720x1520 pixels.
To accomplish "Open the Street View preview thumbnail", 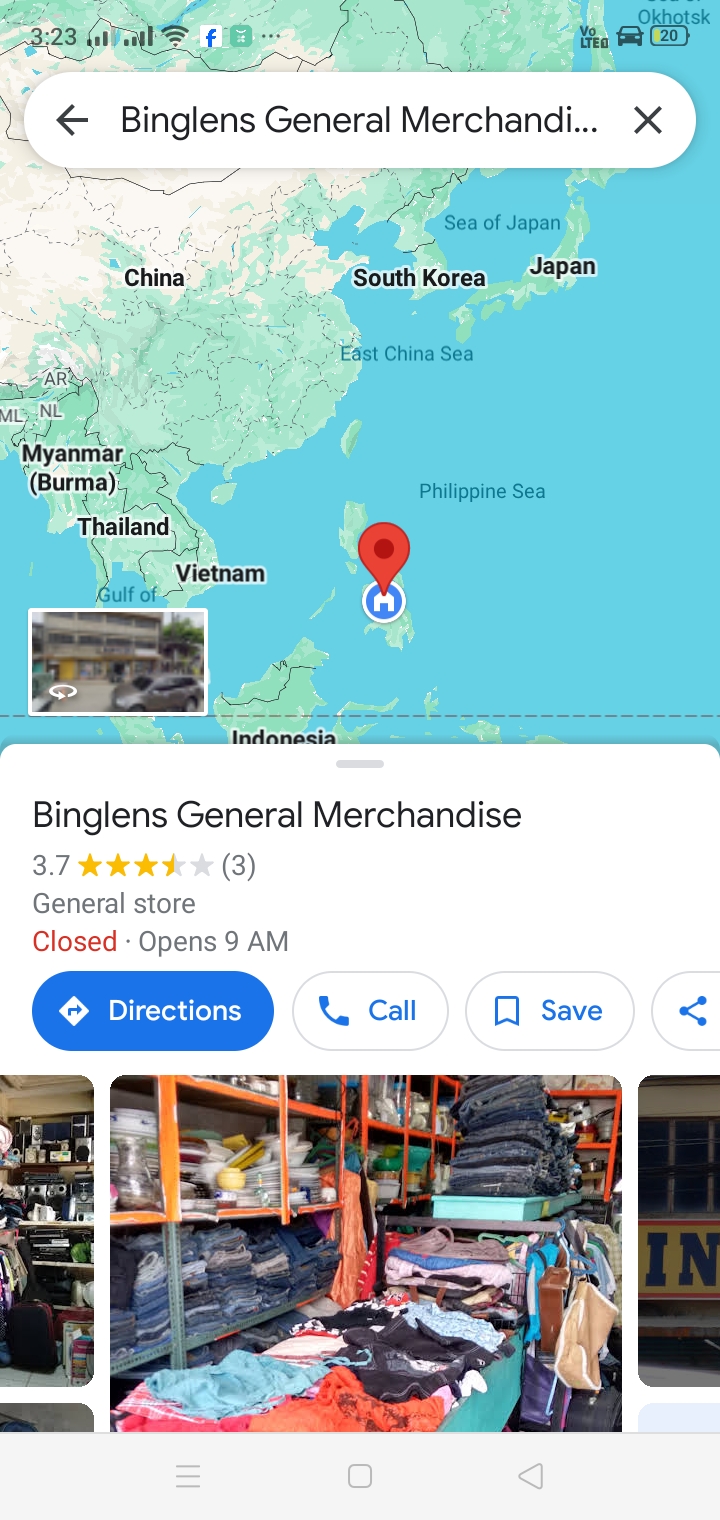I will click(x=118, y=662).
